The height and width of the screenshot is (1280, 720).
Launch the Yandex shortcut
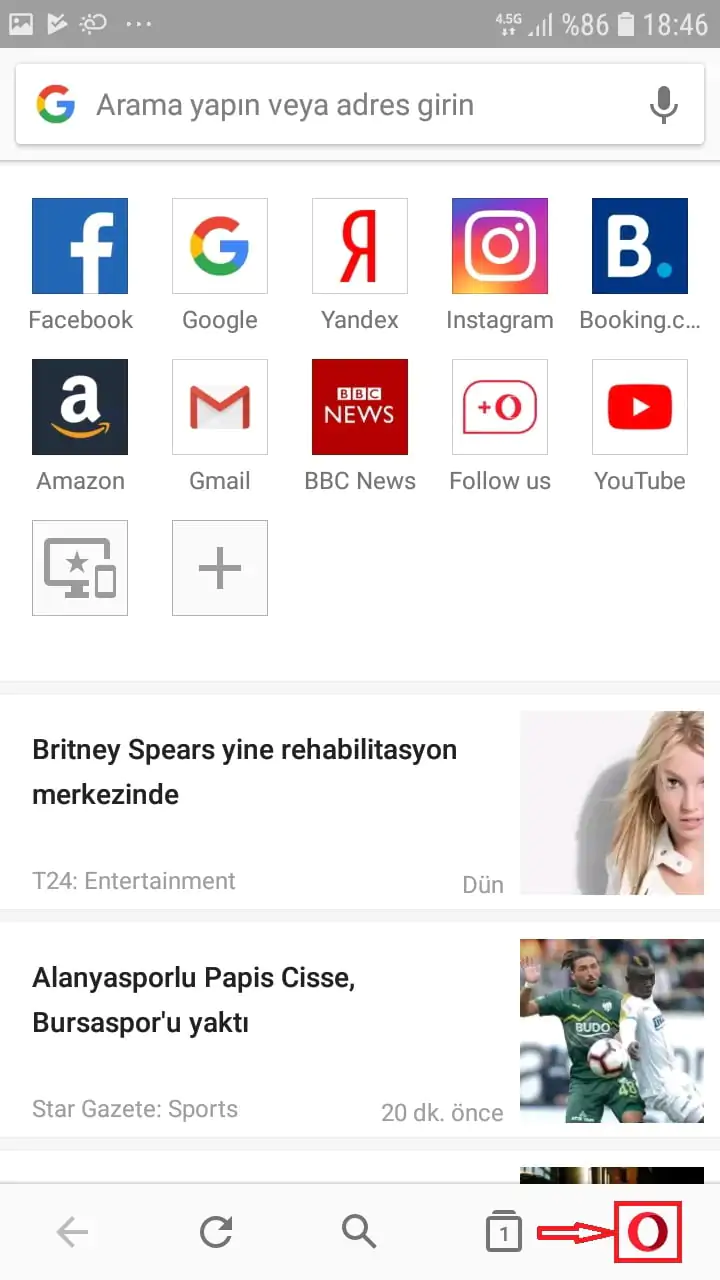point(360,246)
